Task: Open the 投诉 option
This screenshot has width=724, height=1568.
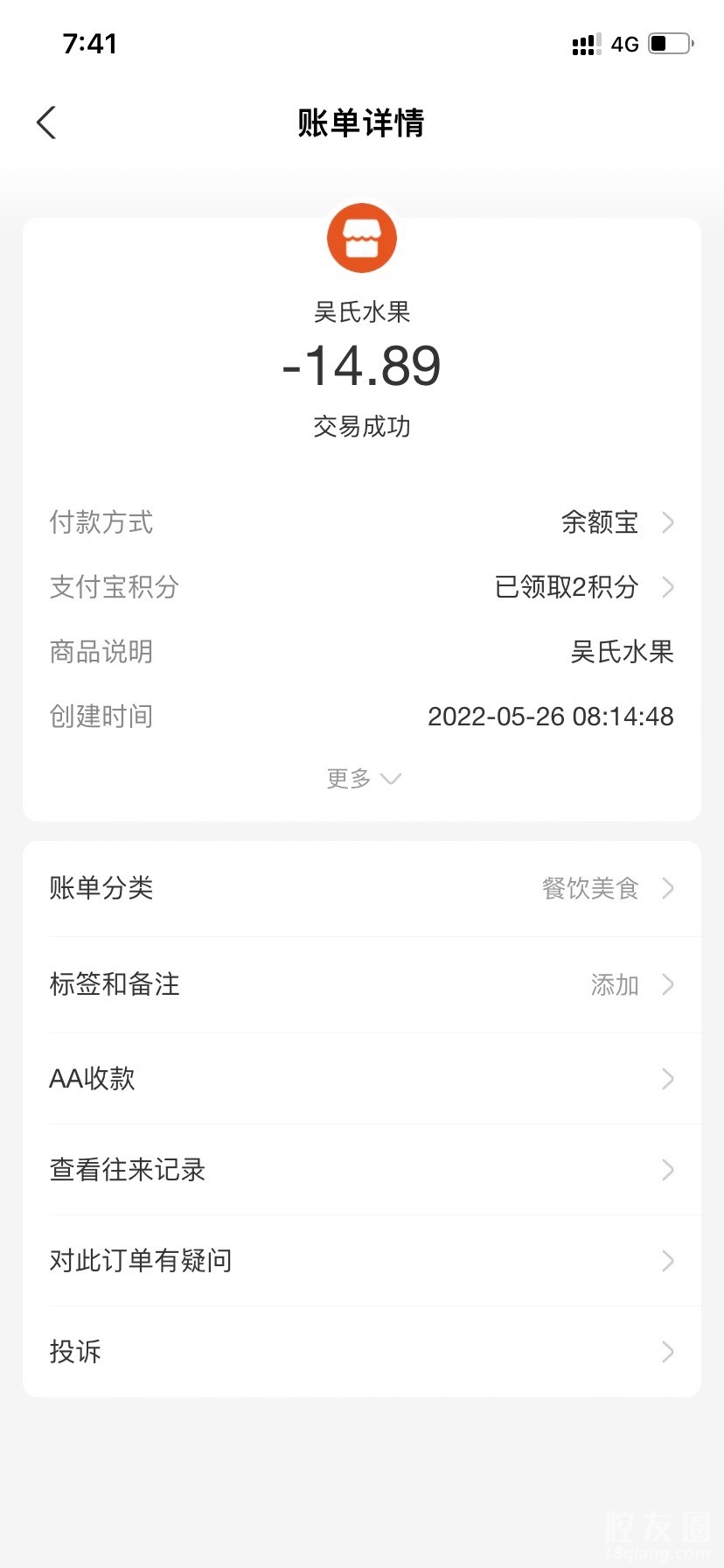Action: (x=362, y=1352)
